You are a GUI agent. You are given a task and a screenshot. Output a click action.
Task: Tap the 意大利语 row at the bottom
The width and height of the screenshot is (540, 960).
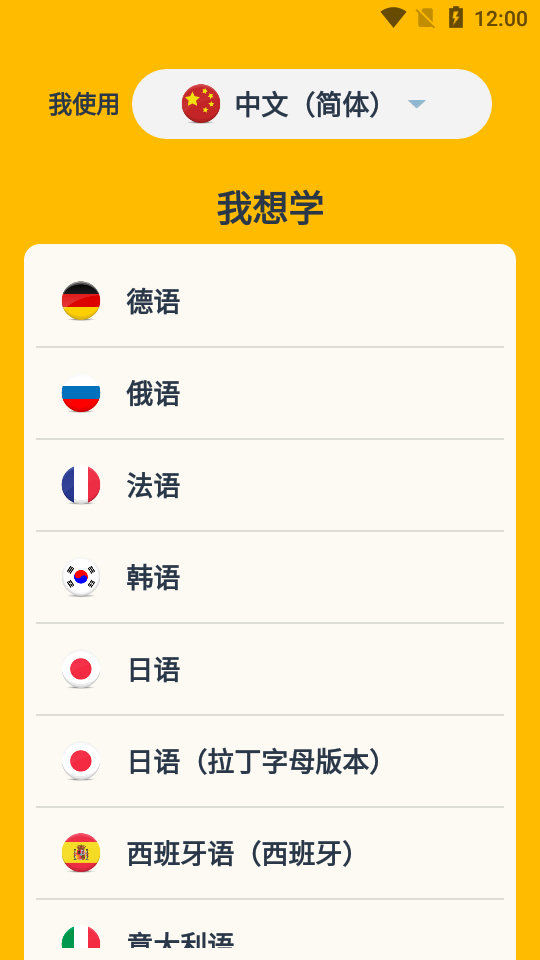click(x=270, y=931)
